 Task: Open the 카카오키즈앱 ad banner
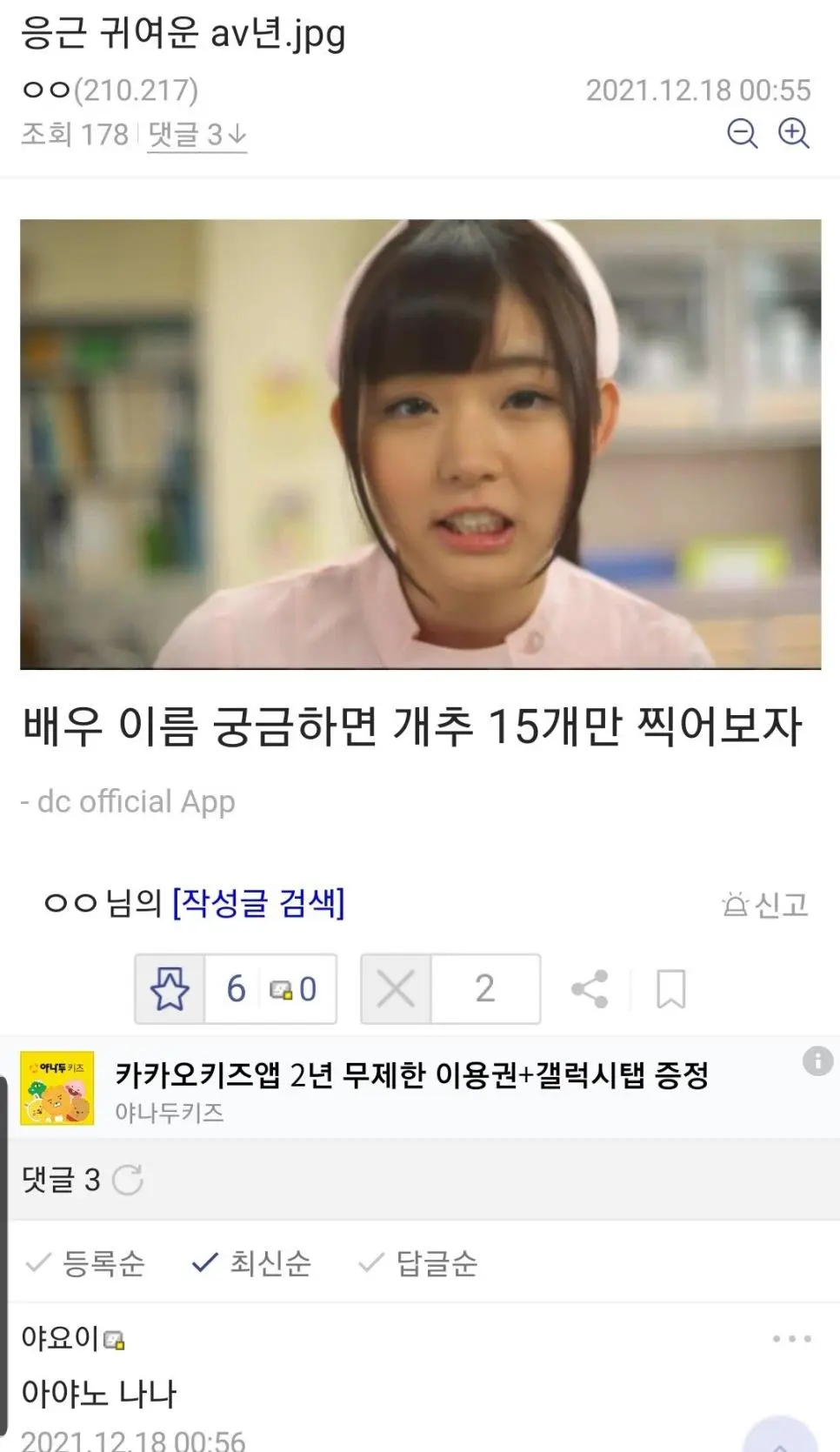pyautogui.click(x=411, y=1087)
